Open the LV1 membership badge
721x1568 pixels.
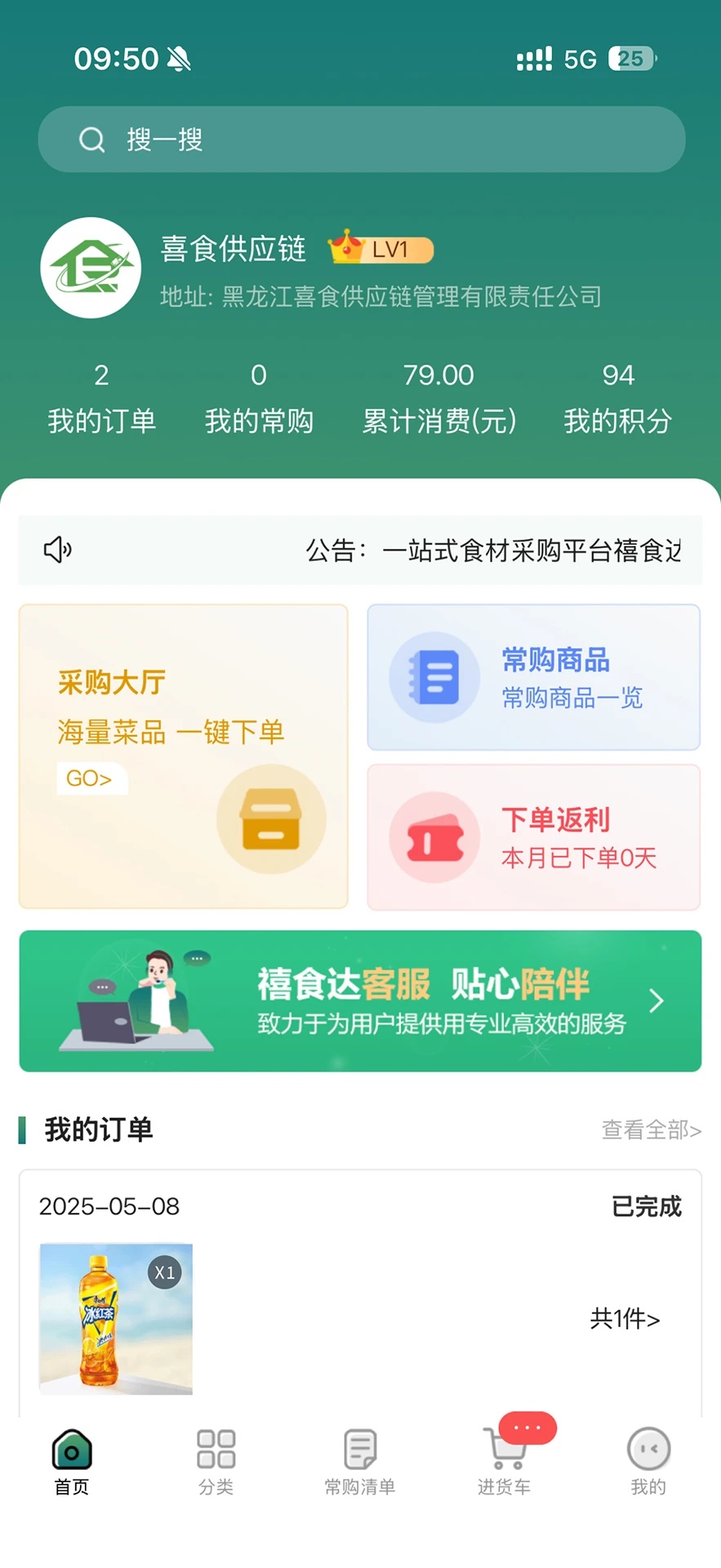(x=381, y=249)
